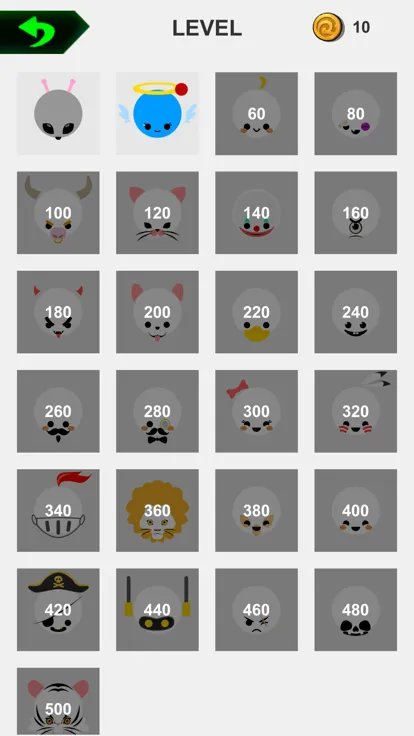Select the bull skin at level 100
Screen dimensions: 414x736
coord(58,213)
